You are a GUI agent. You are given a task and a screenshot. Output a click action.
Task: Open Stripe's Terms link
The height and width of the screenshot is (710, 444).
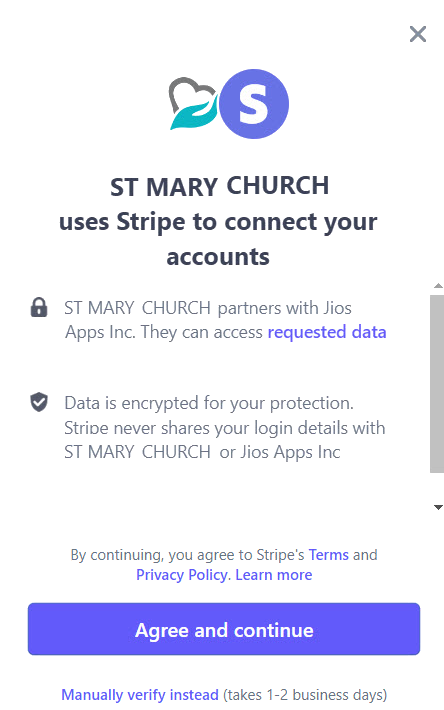click(329, 555)
